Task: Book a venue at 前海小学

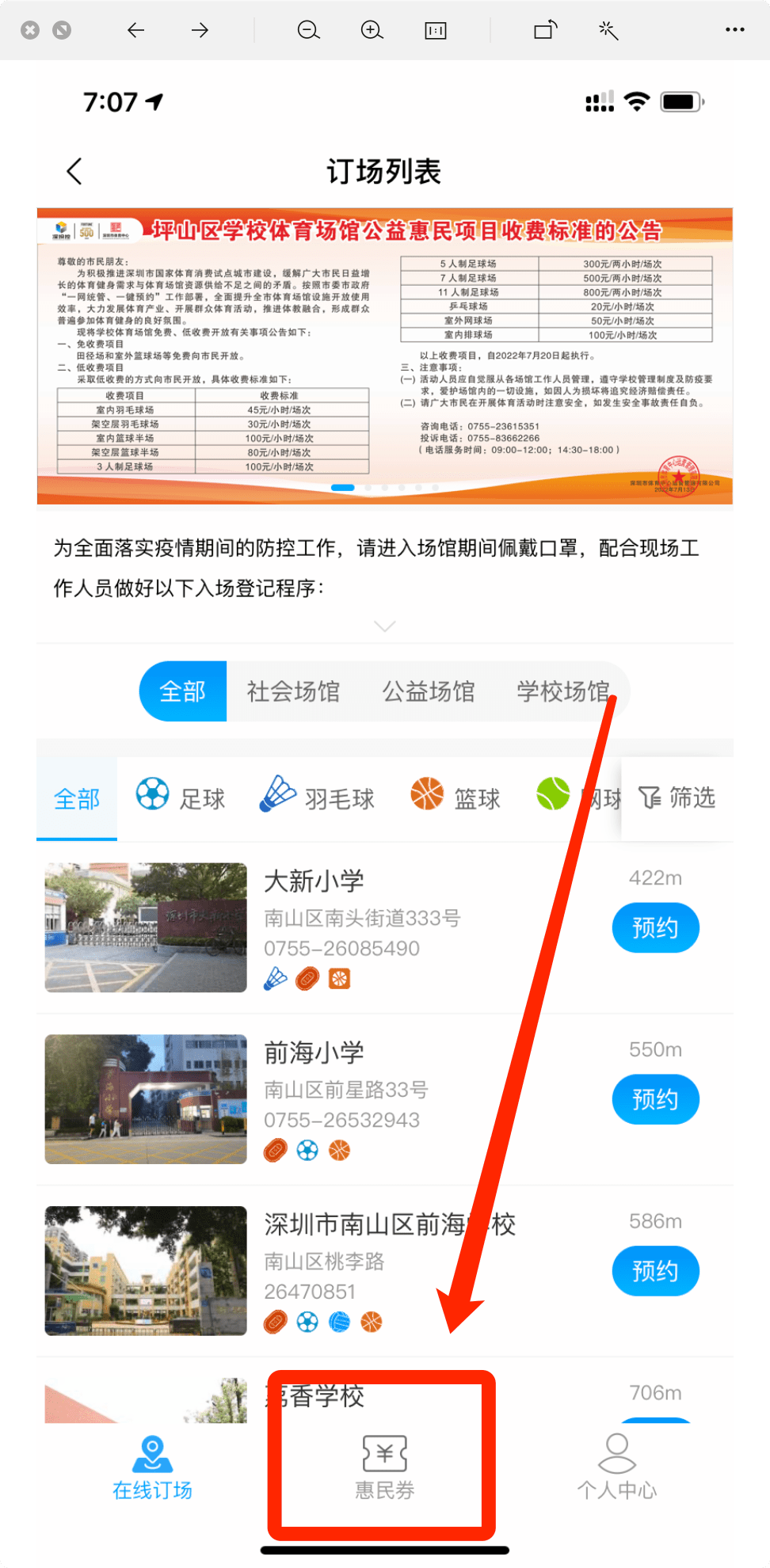Action: (x=655, y=1099)
